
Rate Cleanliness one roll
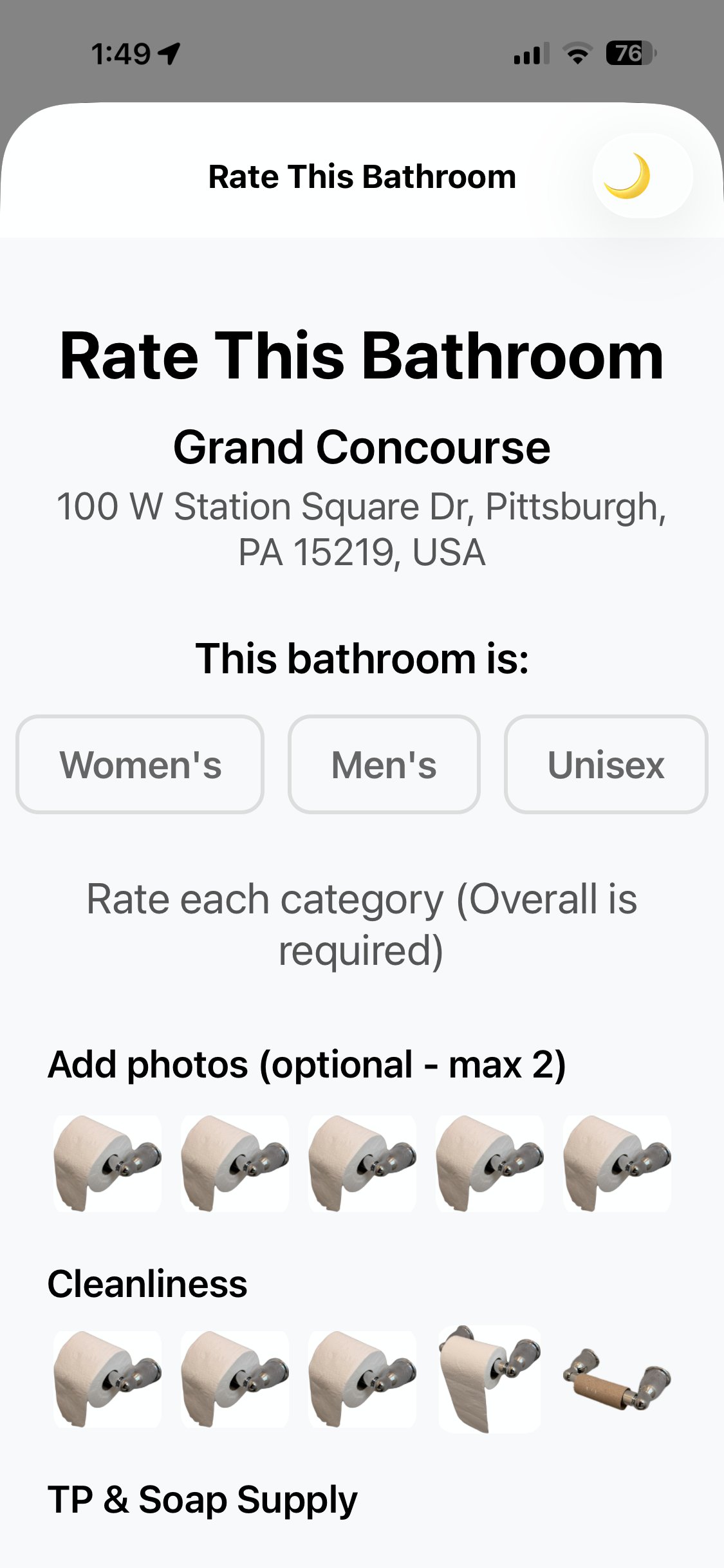pyautogui.click(x=107, y=1379)
